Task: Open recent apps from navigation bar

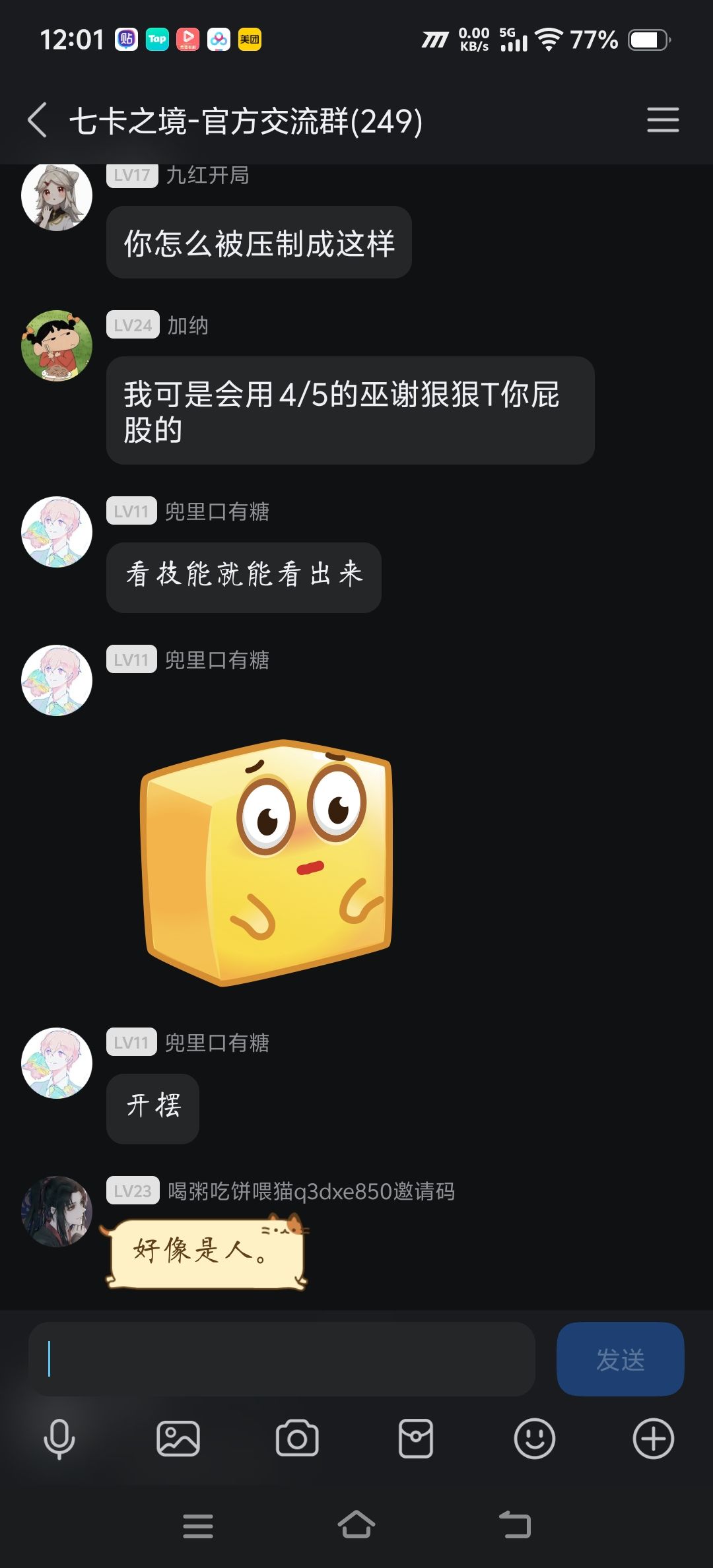Action: click(x=198, y=1526)
